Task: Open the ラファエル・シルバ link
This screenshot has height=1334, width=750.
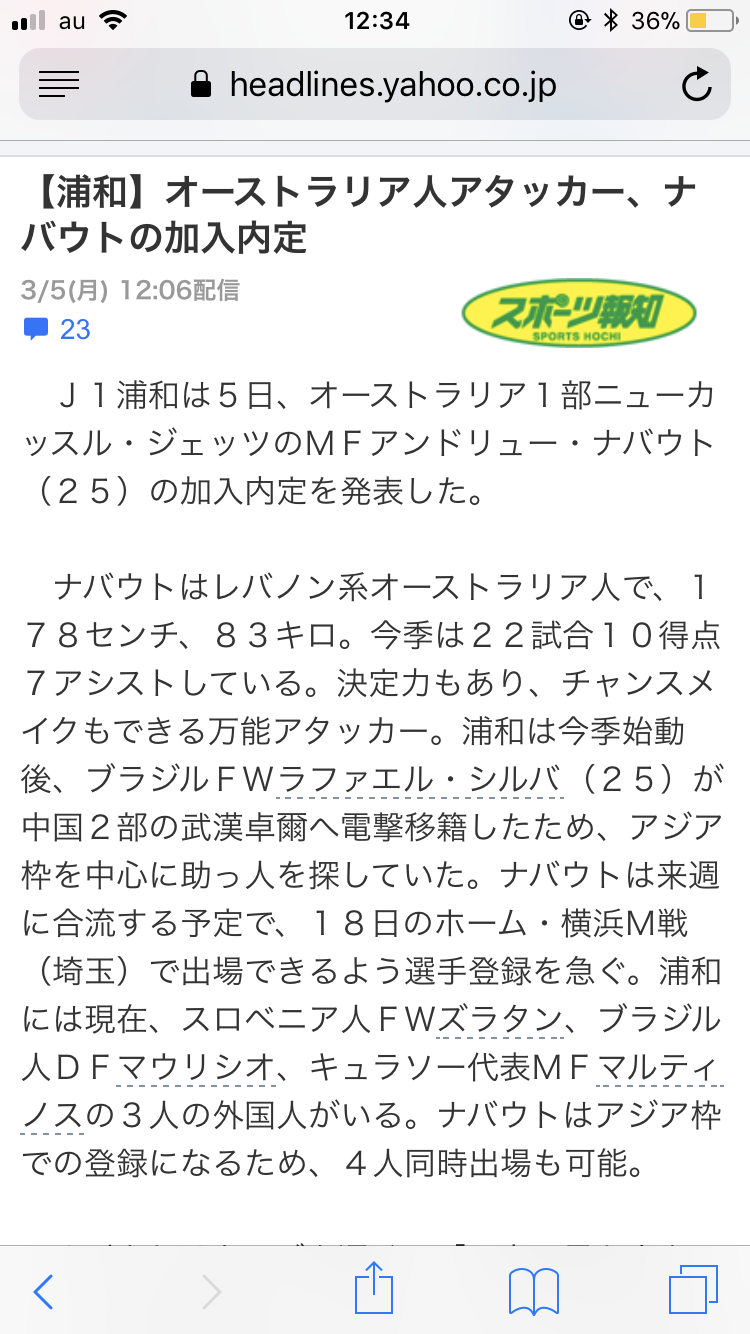Action: (422, 778)
